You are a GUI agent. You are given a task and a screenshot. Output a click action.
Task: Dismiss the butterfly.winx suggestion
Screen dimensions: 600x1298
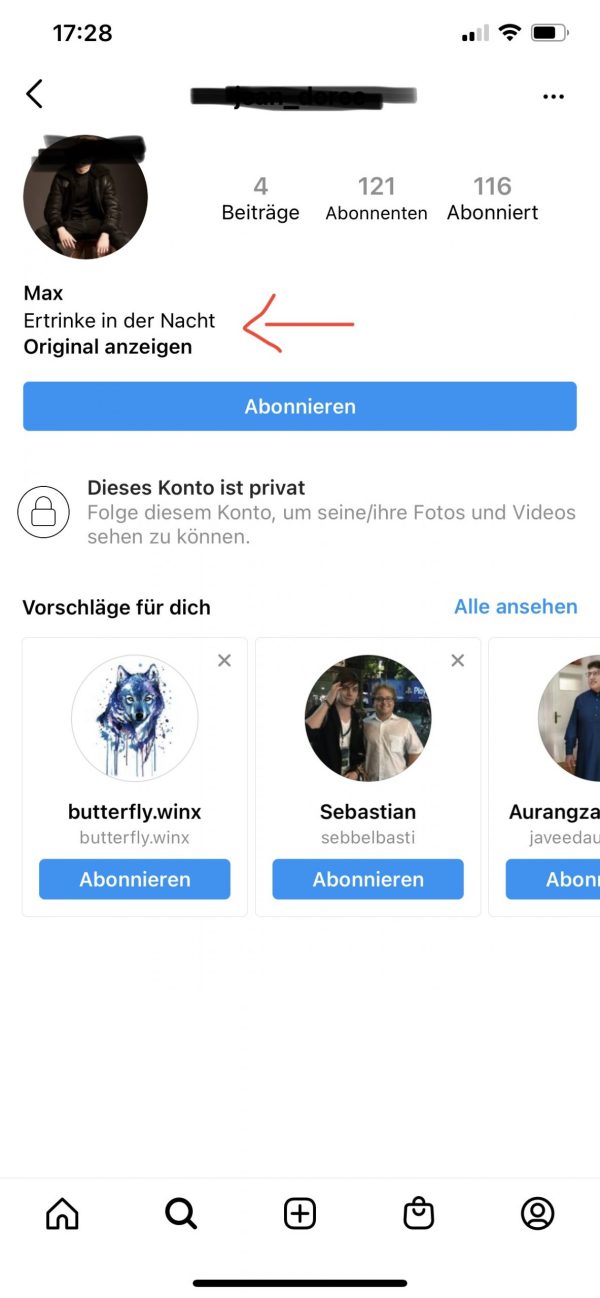click(224, 660)
